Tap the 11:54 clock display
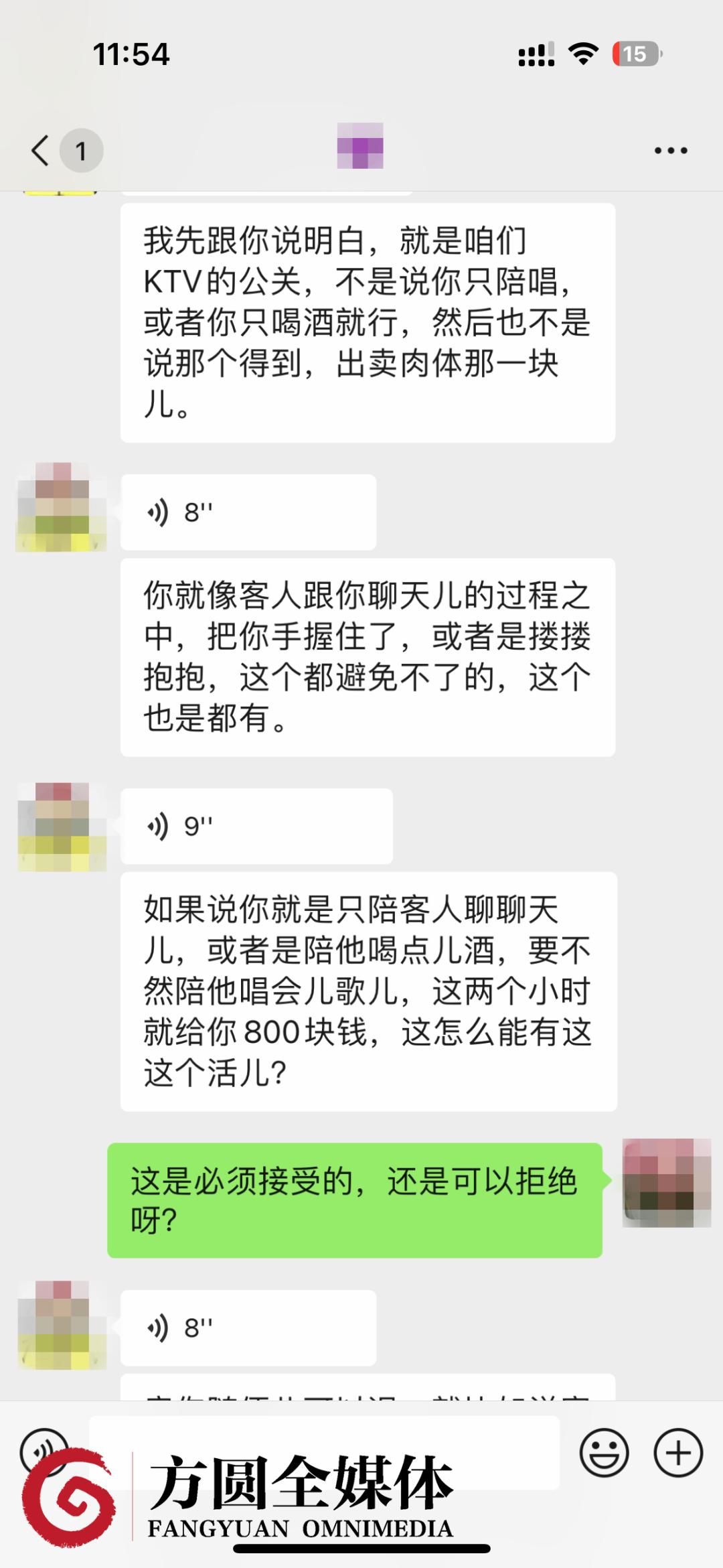 point(131,55)
